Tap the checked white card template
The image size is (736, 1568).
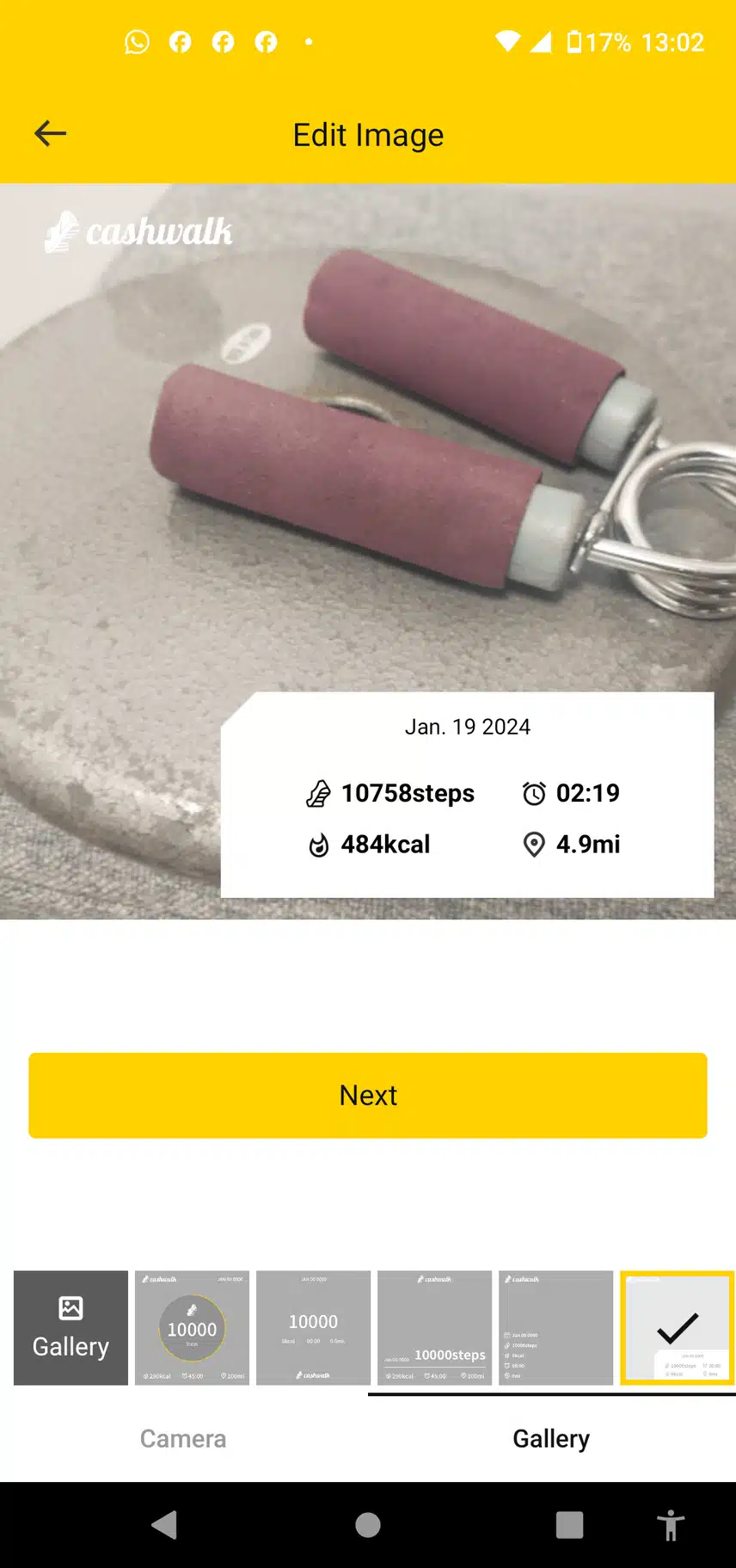pos(677,1327)
